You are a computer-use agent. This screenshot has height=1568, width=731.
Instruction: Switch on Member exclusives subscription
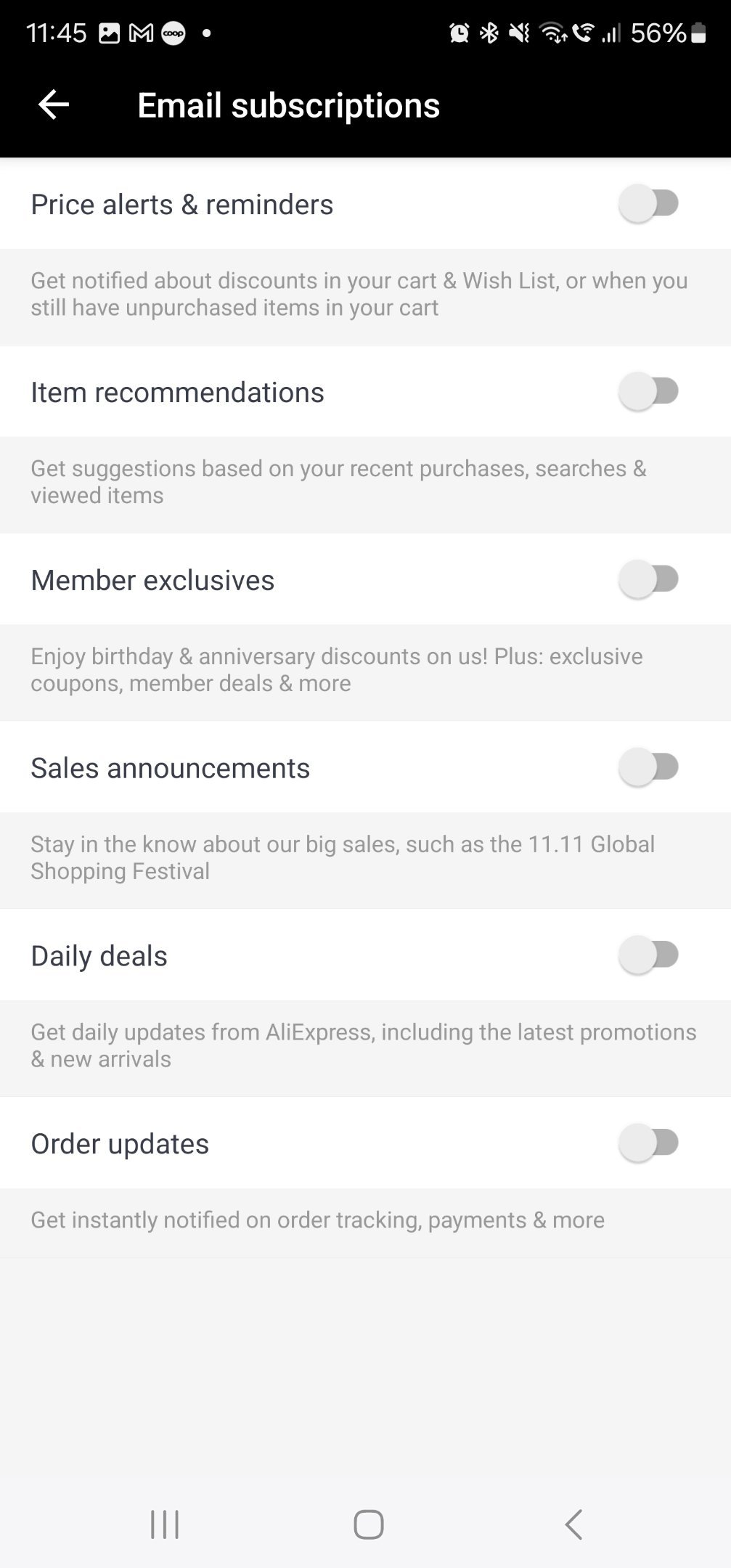tap(649, 579)
